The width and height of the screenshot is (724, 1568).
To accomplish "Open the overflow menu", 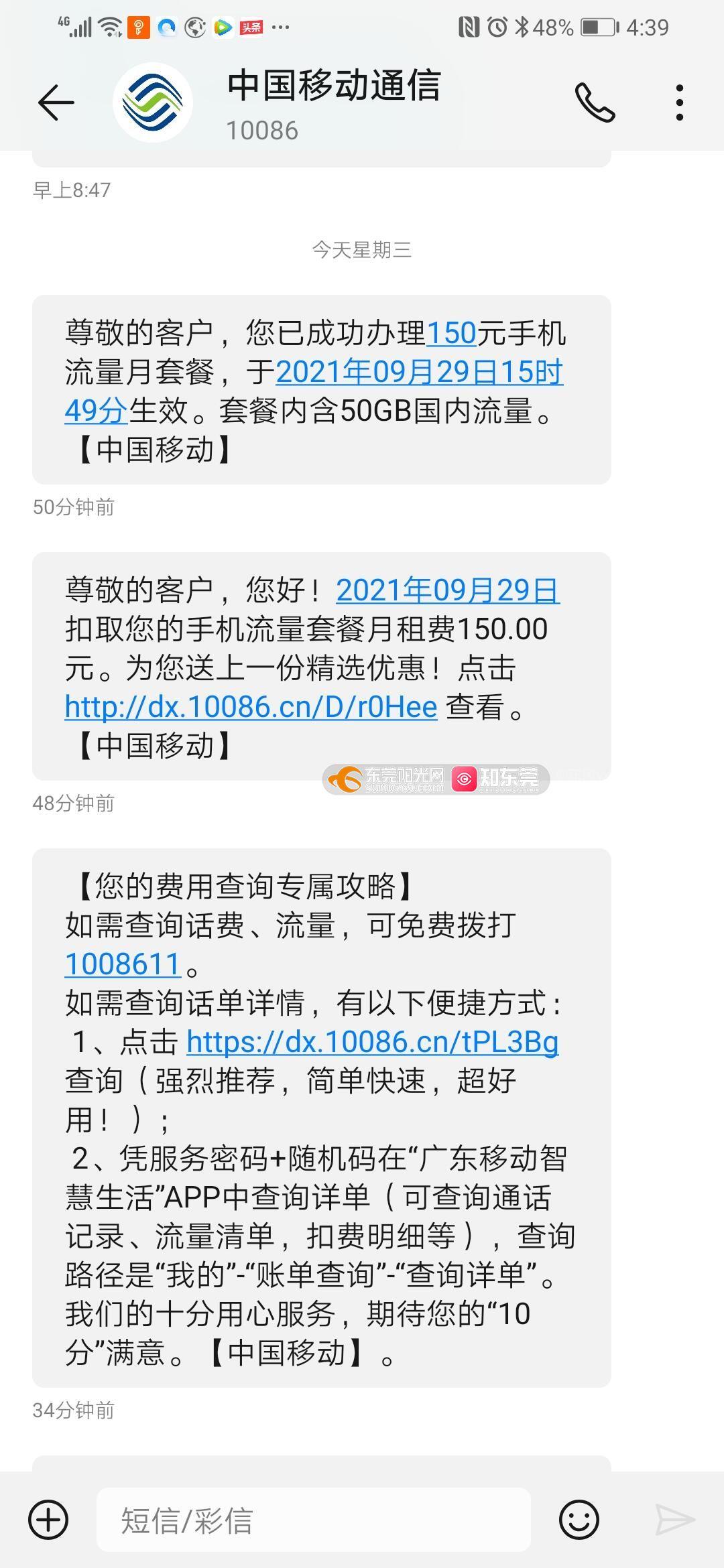I will [680, 103].
